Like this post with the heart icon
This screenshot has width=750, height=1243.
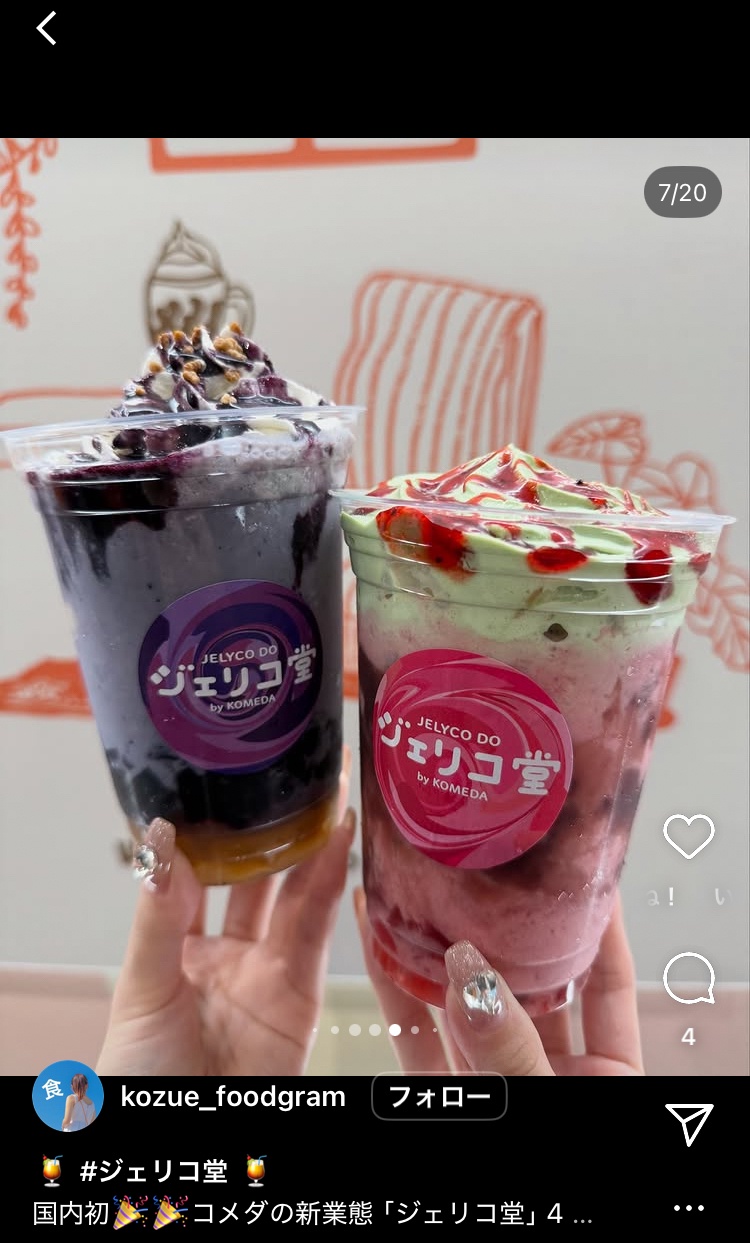point(689,836)
